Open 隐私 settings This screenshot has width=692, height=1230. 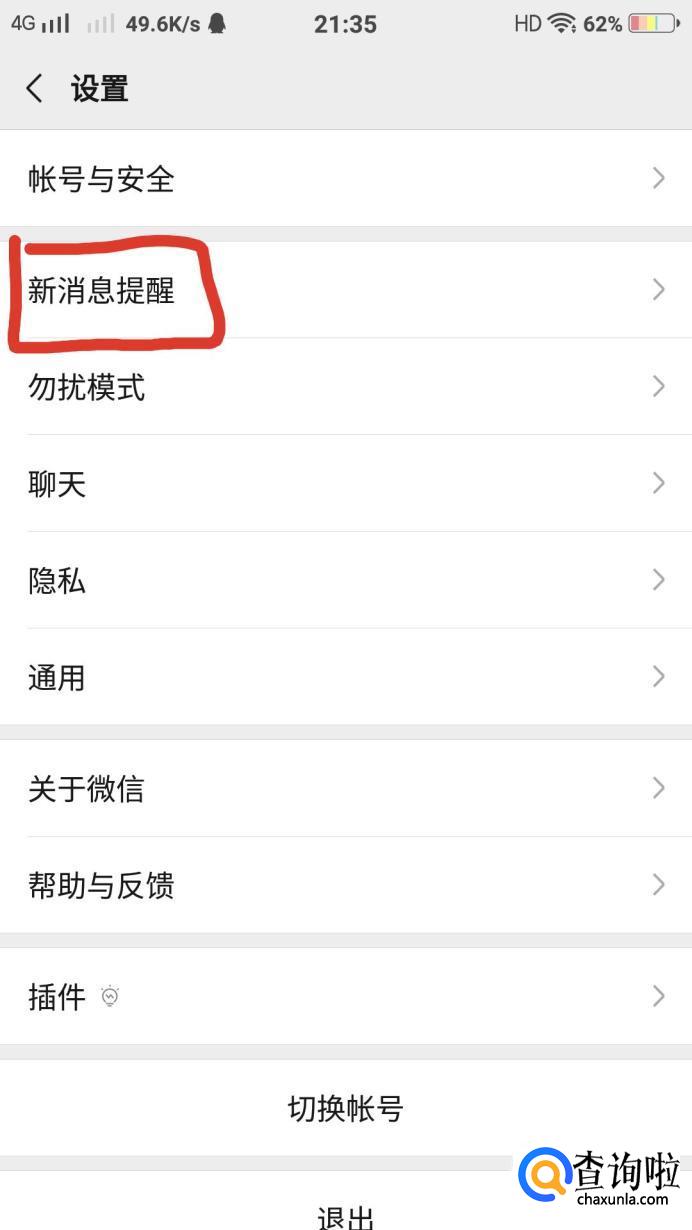pyautogui.click(x=345, y=580)
